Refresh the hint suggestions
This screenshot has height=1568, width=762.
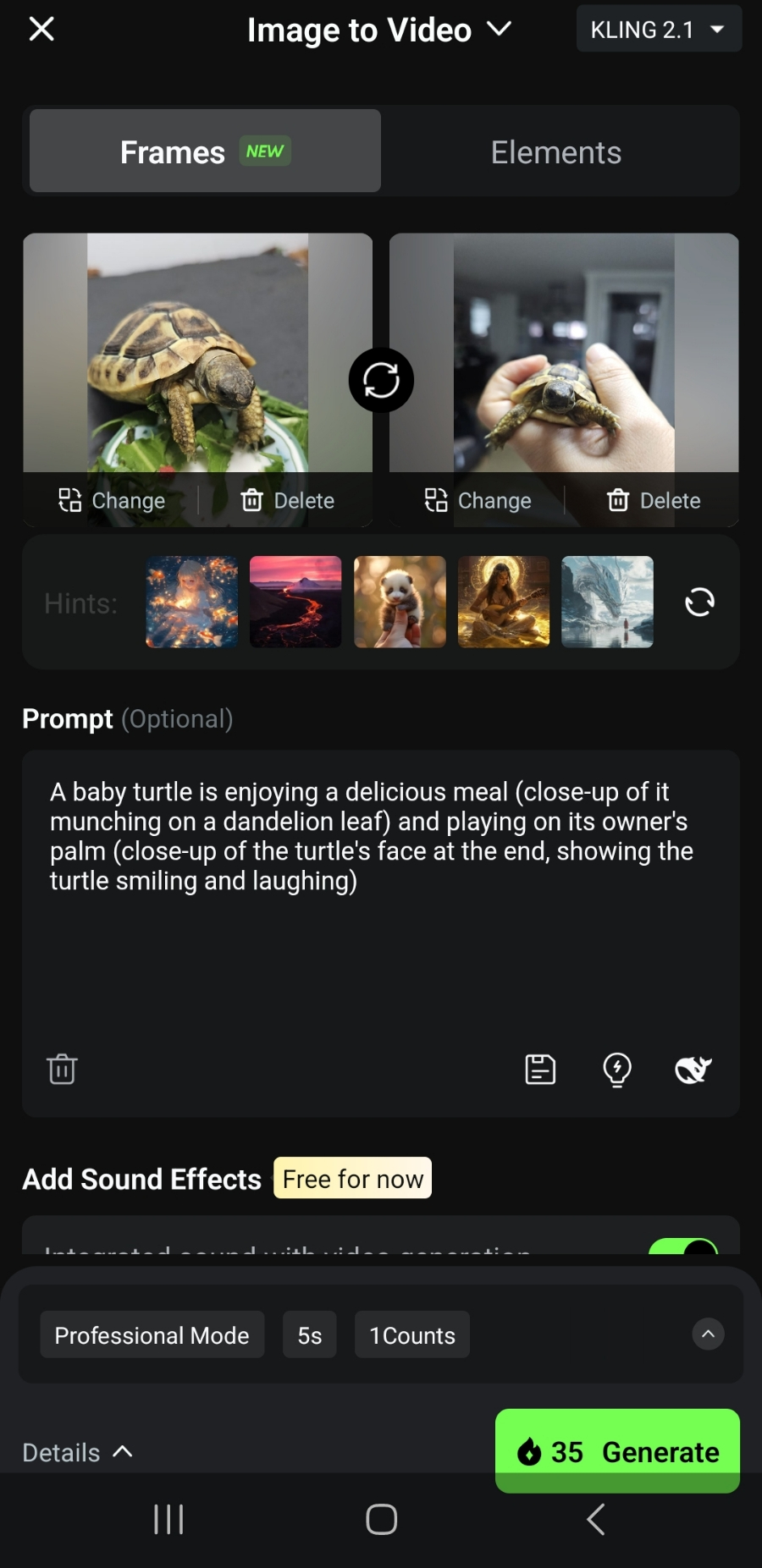pyautogui.click(x=699, y=602)
